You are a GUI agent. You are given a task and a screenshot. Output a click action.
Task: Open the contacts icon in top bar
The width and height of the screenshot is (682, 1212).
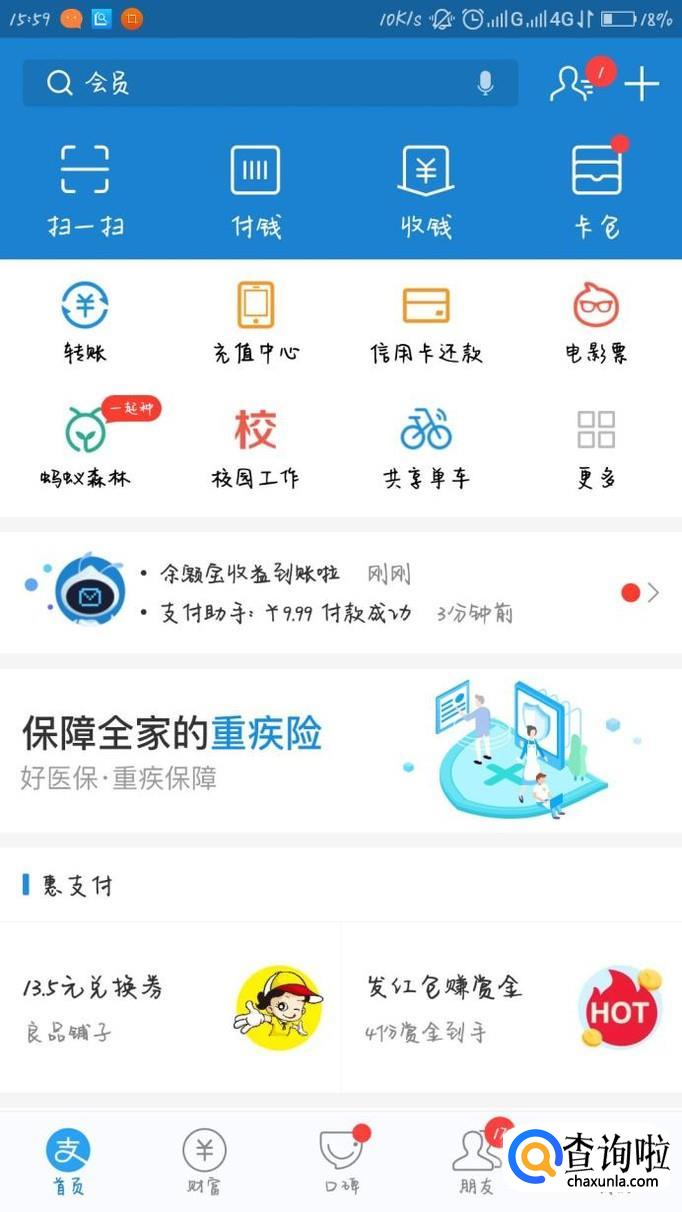coord(572,84)
